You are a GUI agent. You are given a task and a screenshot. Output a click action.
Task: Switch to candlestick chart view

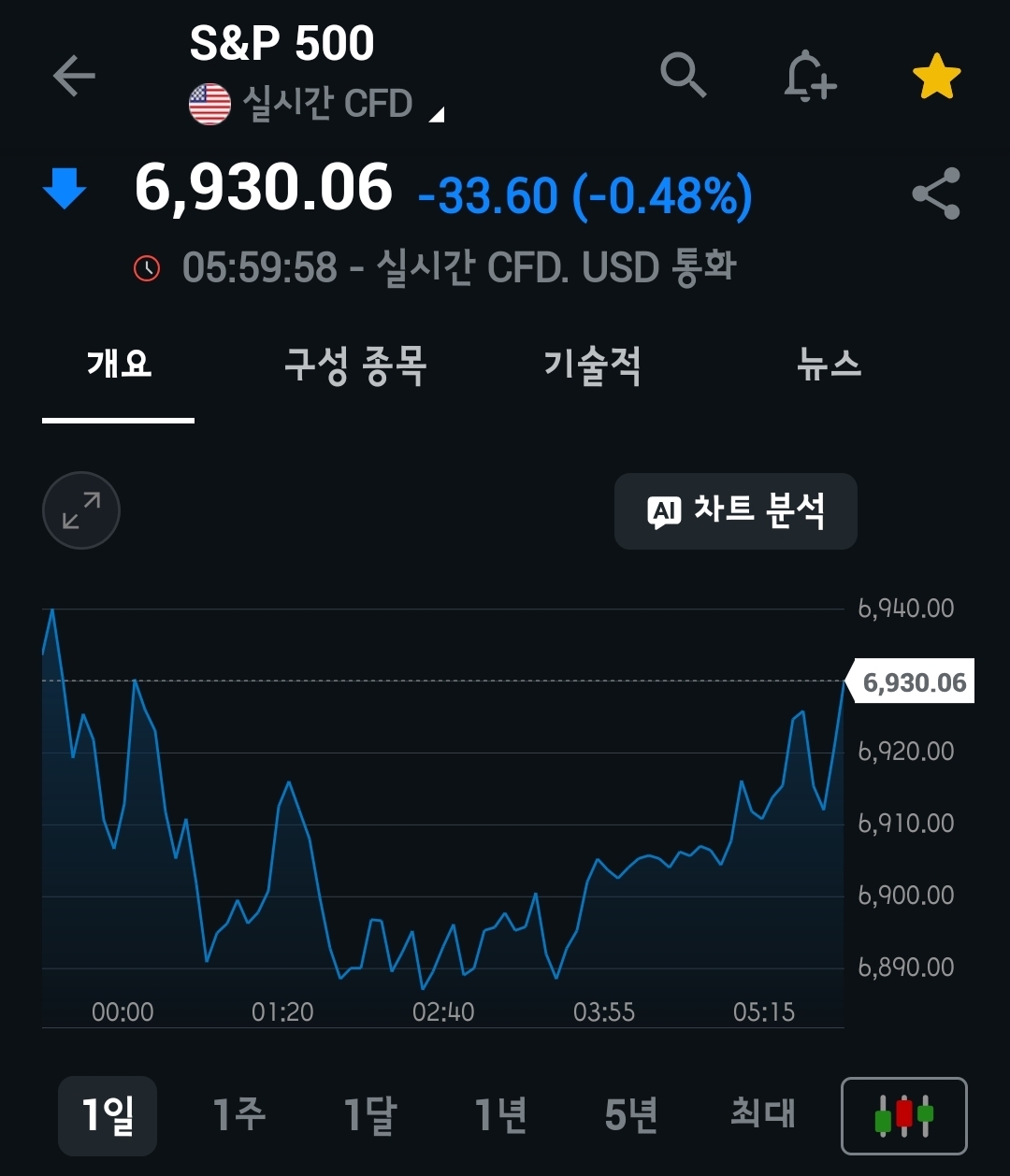903,1116
